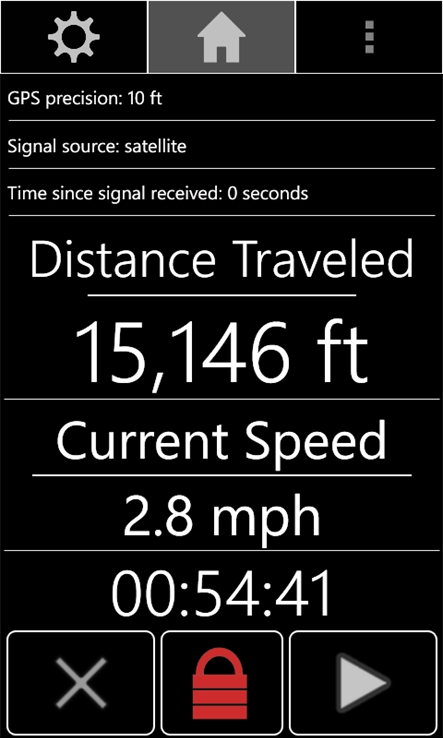Screen dimensions: 443x738
Task: Switch to the home tab
Action: 221,37
